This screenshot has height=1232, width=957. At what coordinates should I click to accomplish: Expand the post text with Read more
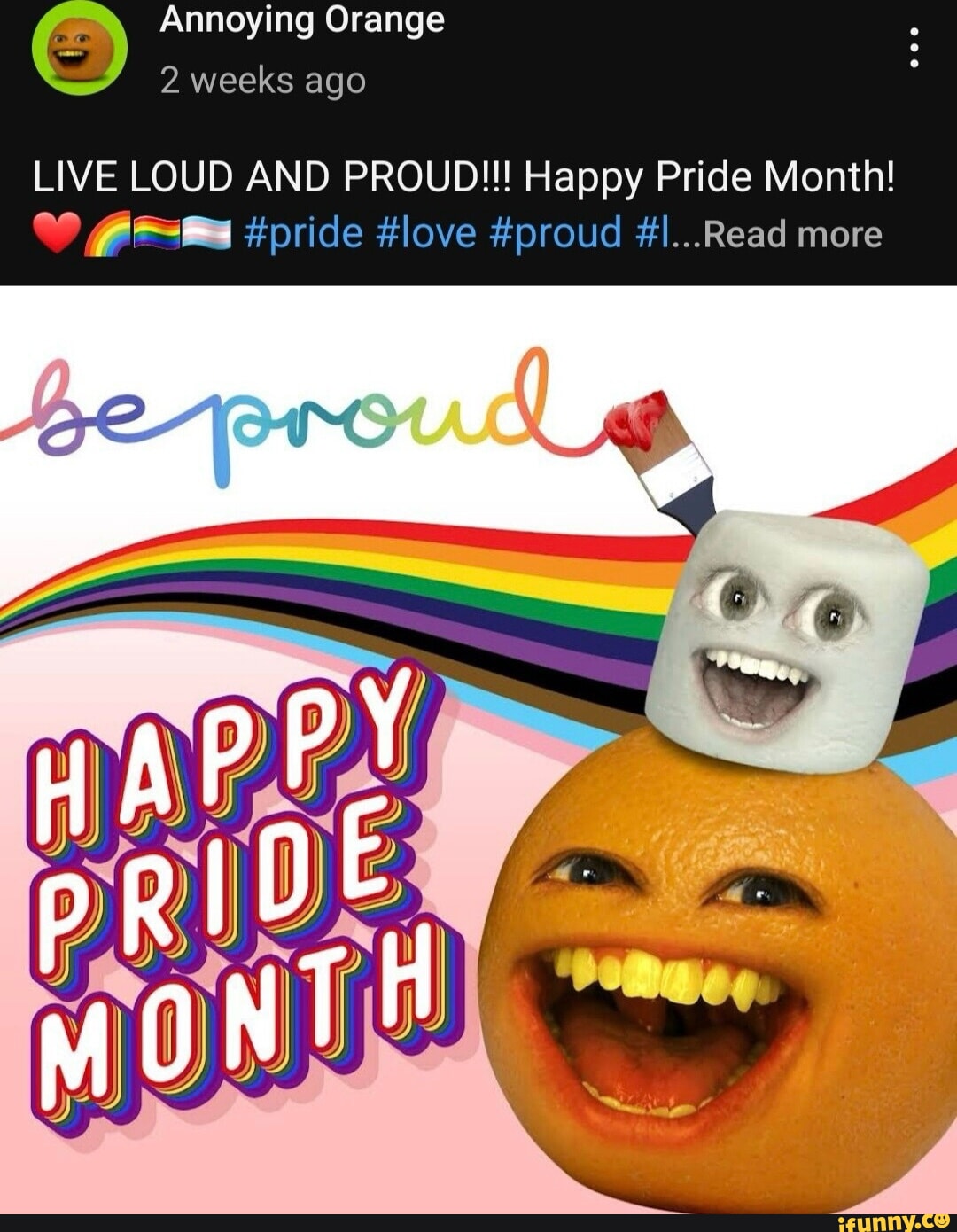click(x=793, y=235)
